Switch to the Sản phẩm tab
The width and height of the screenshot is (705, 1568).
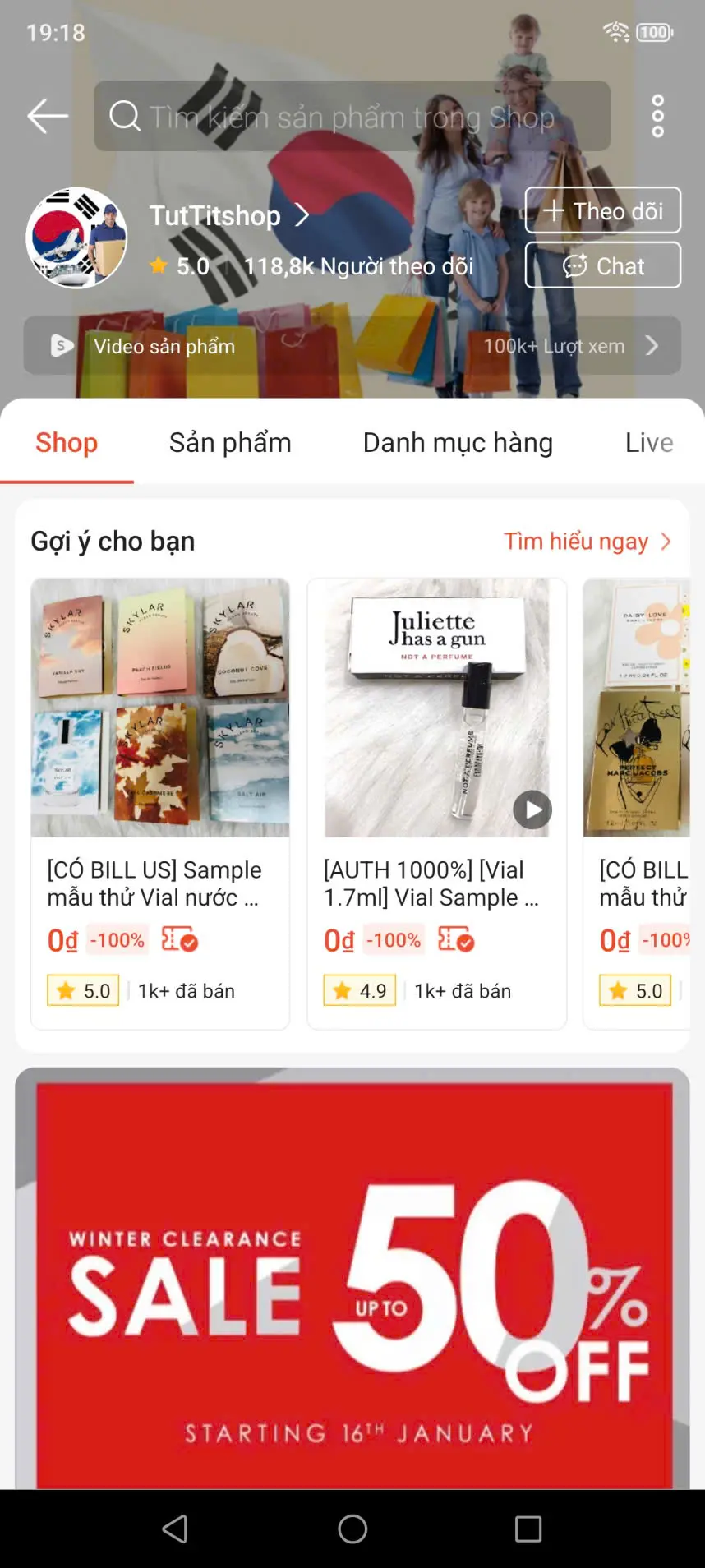pos(230,442)
